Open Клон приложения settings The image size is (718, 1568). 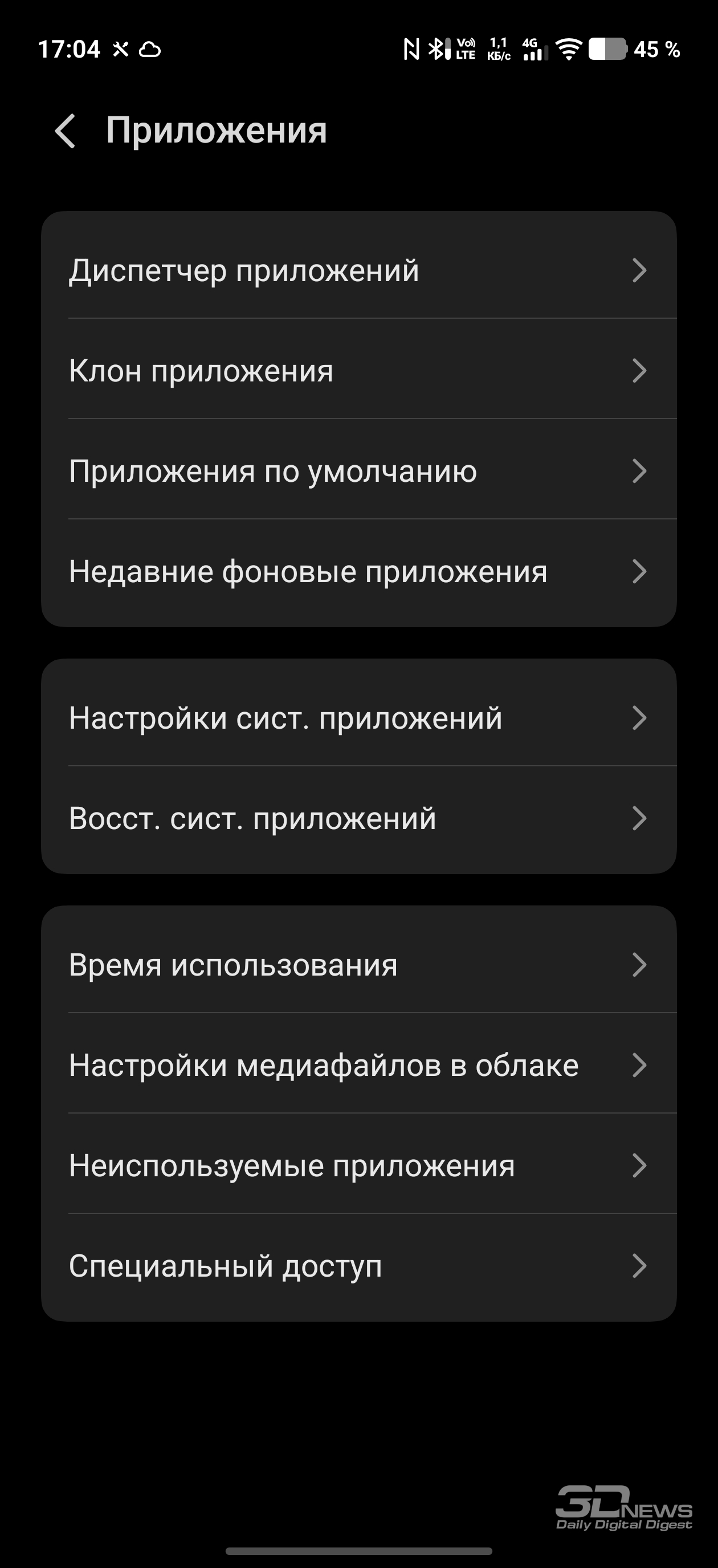[358, 370]
